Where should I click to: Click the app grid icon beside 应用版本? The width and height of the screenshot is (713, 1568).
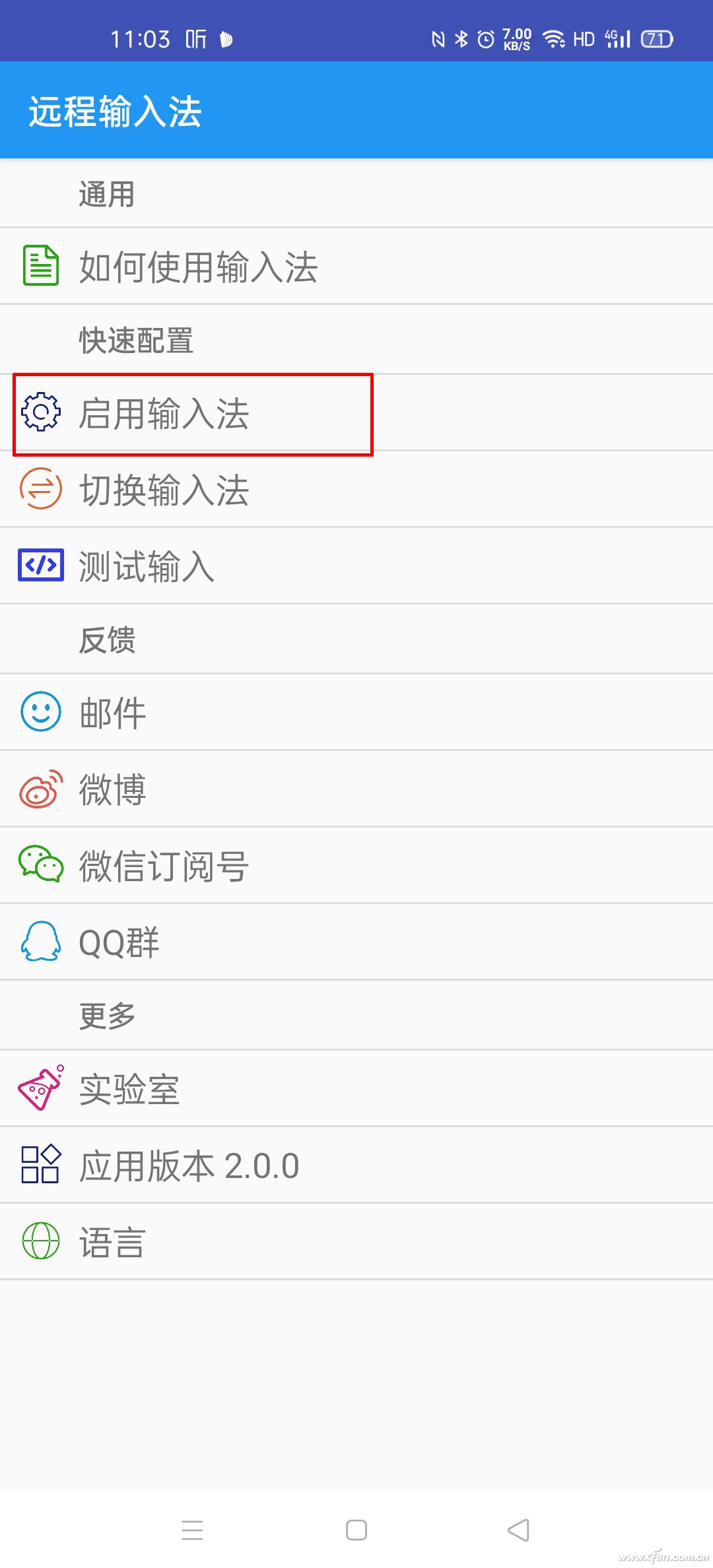[x=41, y=1165]
